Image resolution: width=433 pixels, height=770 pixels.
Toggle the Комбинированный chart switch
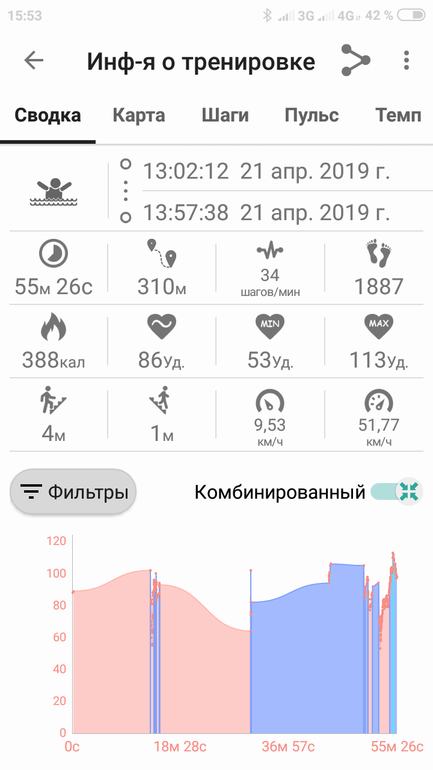(x=397, y=492)
